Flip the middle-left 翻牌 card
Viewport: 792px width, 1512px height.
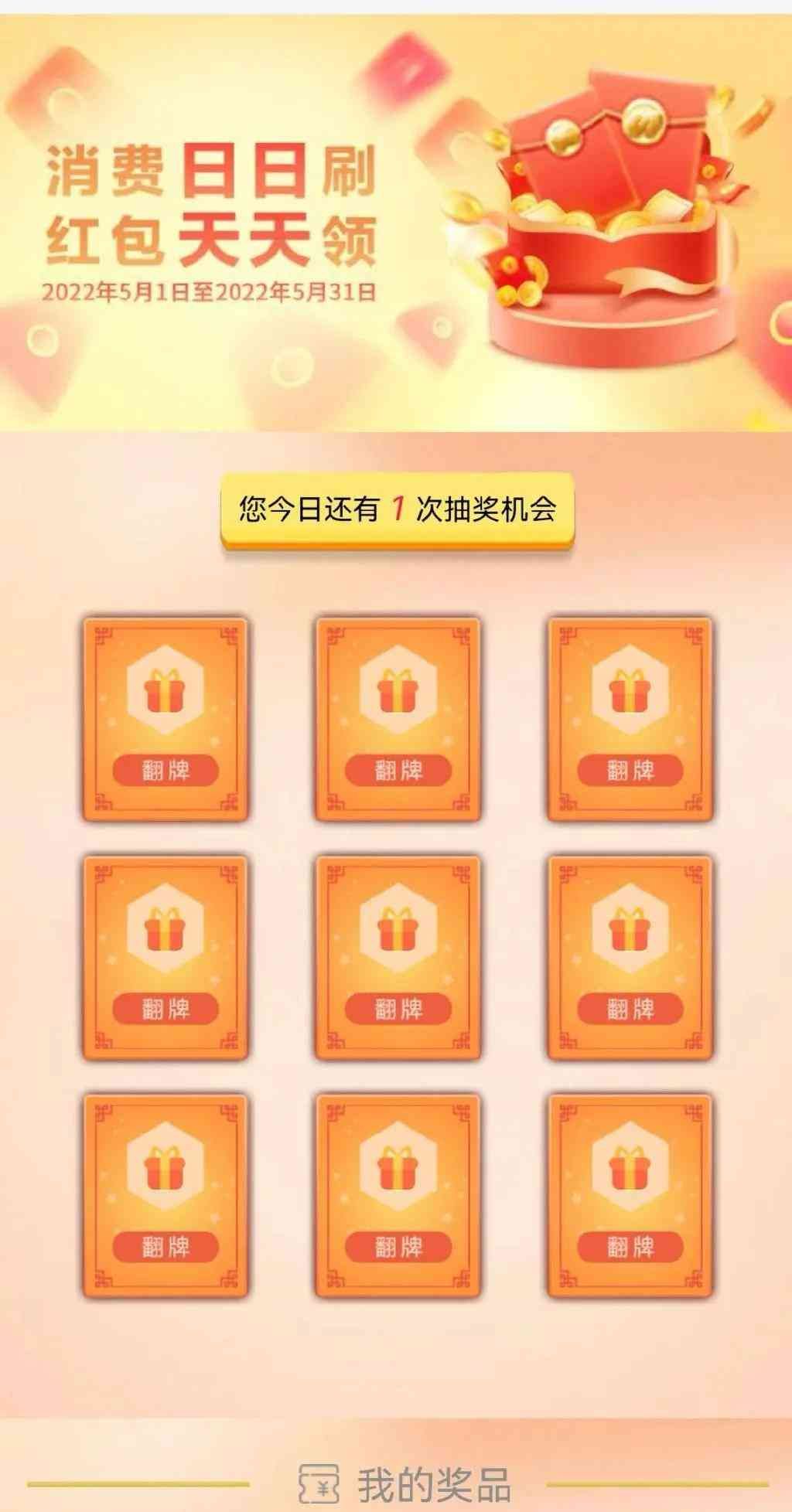166,1008
